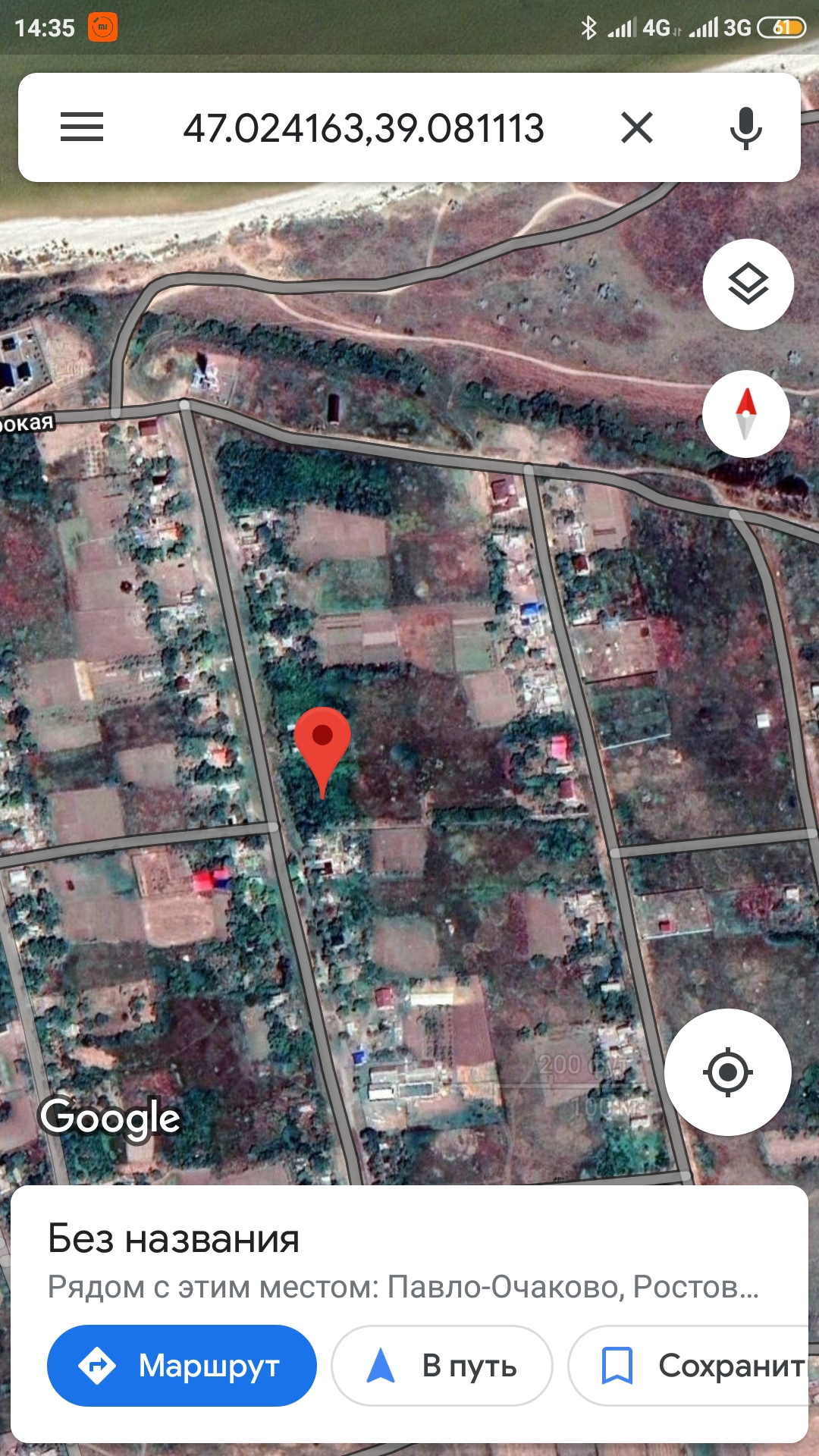Edit the coordinates in the search field
This screenshot has height=1456, width=819.
tap(363, 128)
